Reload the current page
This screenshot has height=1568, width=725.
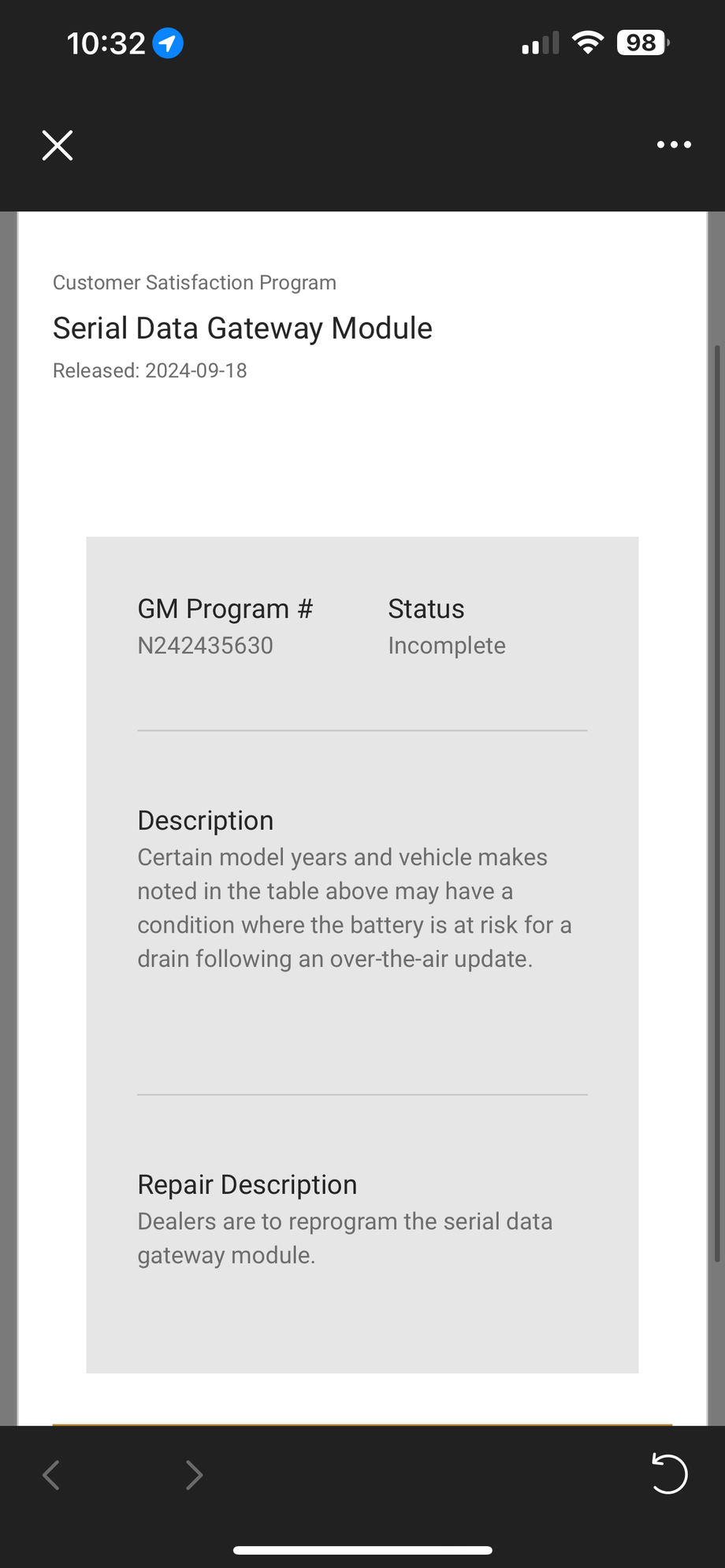click(669, 1473)
